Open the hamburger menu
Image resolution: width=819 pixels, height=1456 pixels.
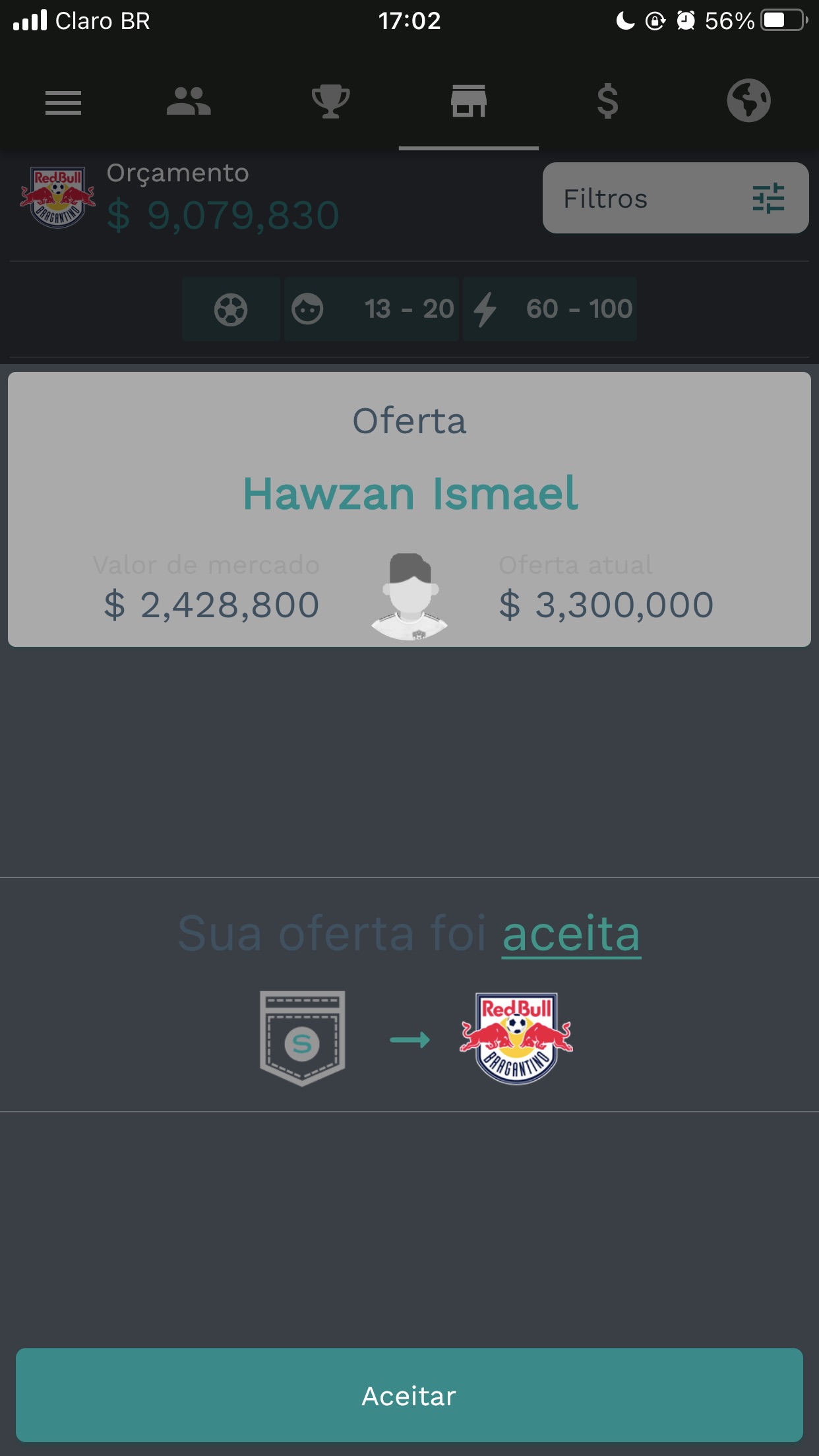point(63,102)
